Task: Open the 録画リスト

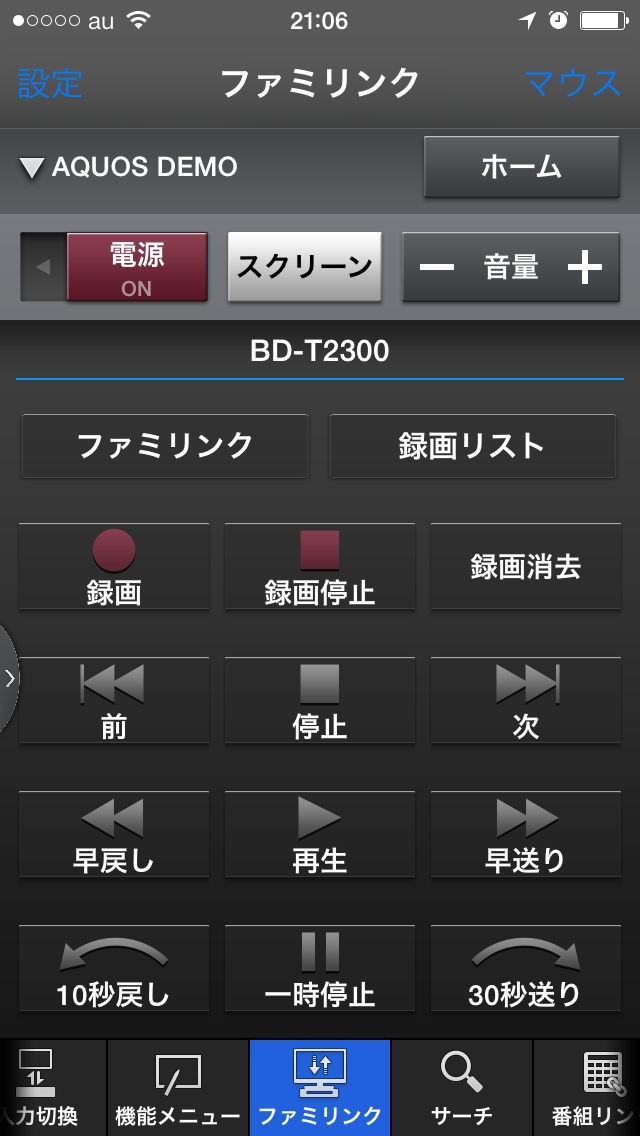Action: tap(473, 446)
